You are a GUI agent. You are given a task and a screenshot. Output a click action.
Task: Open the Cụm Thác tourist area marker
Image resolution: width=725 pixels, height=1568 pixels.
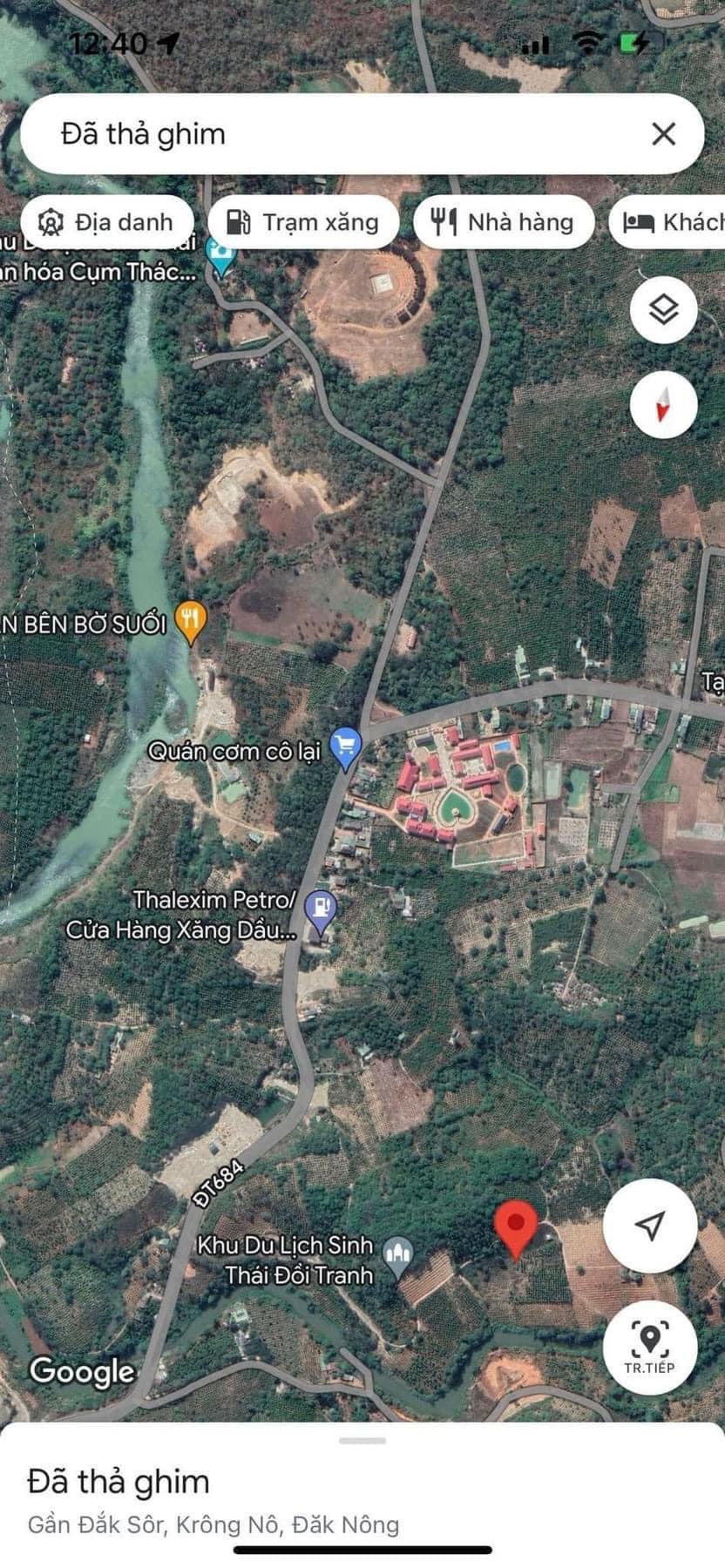[x=221, y=256]
